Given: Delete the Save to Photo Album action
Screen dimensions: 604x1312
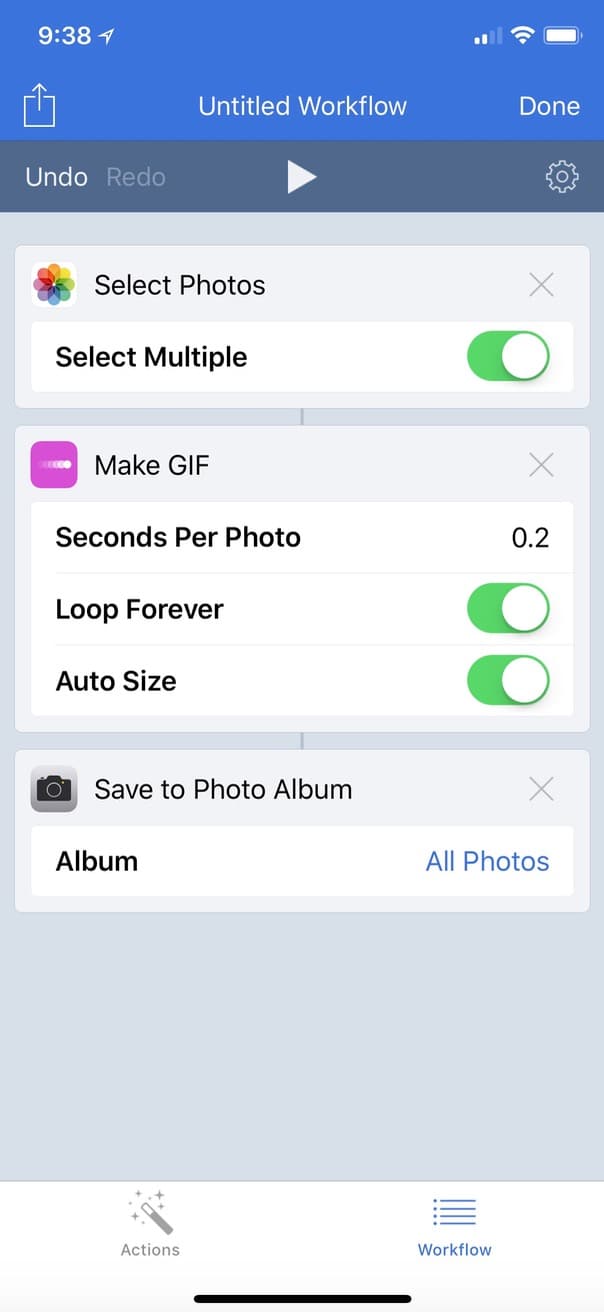Looking at the screenshot, I should point(541,789).
